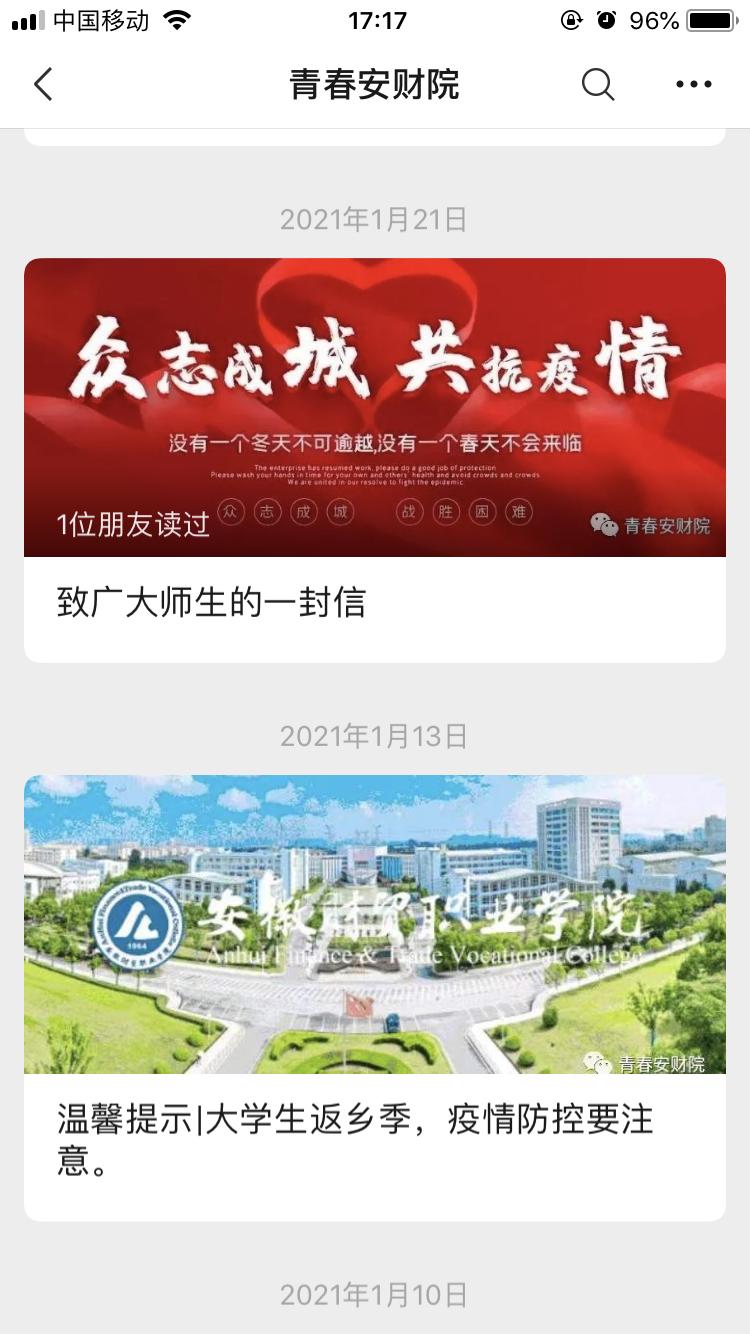Go back from 青春安财院 page
This screenshot has width=750, height=1334.
click(x=43, y=85)
